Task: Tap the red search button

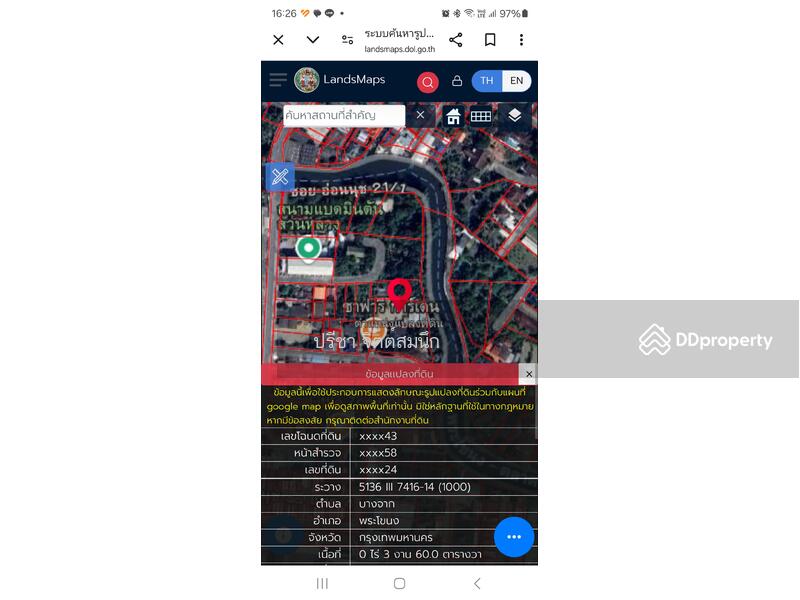Action: [428, 82]
